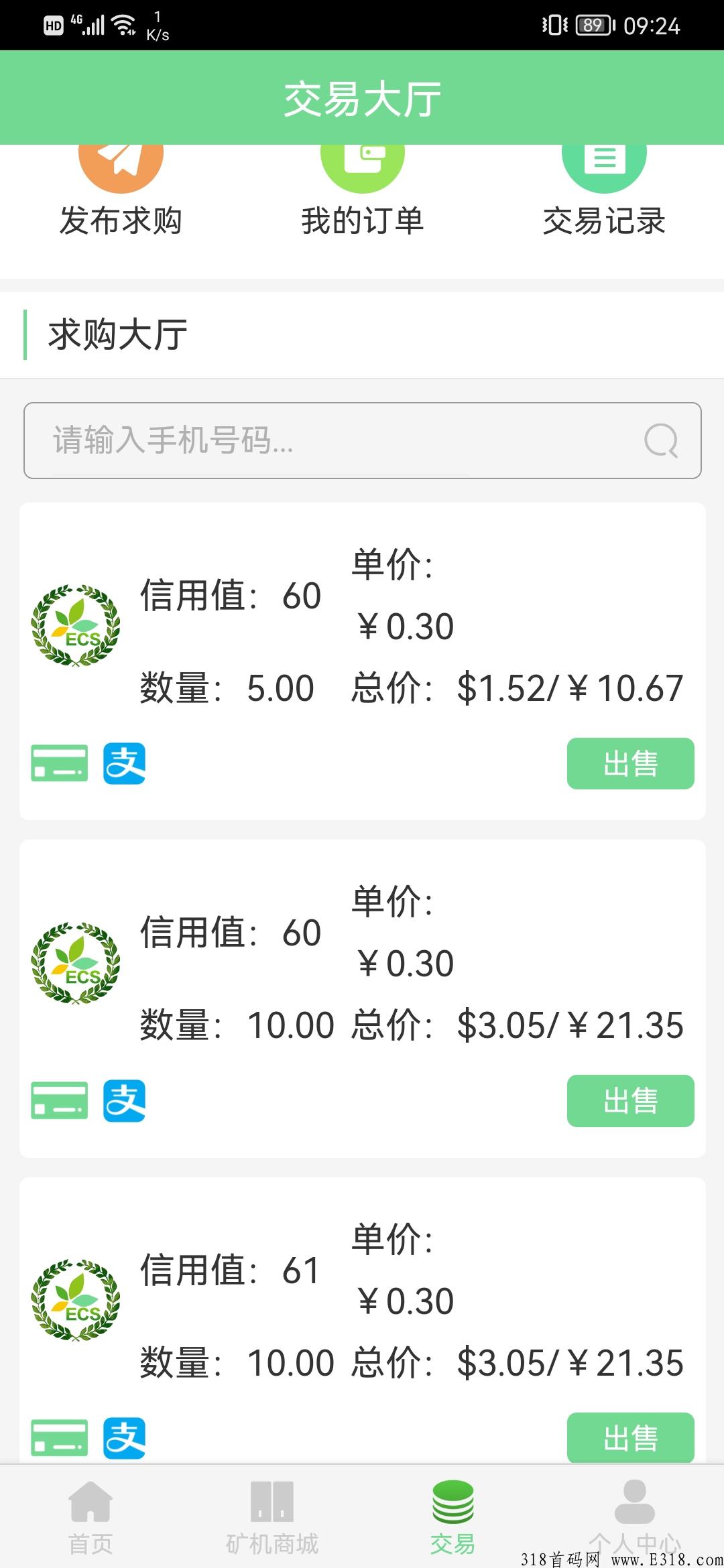Open 我的订单 orders page
The width and height of the screenshot is (724, 1568).
point(362,192)
